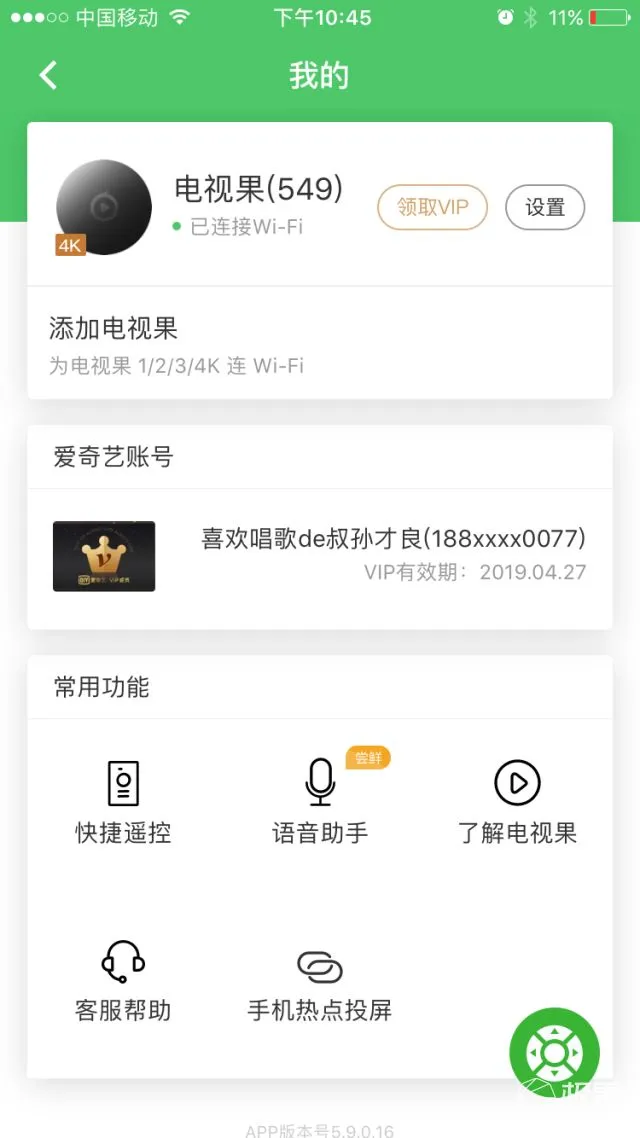Get help via 客服帮助
640x1138 pixels.
pos(123,980)
